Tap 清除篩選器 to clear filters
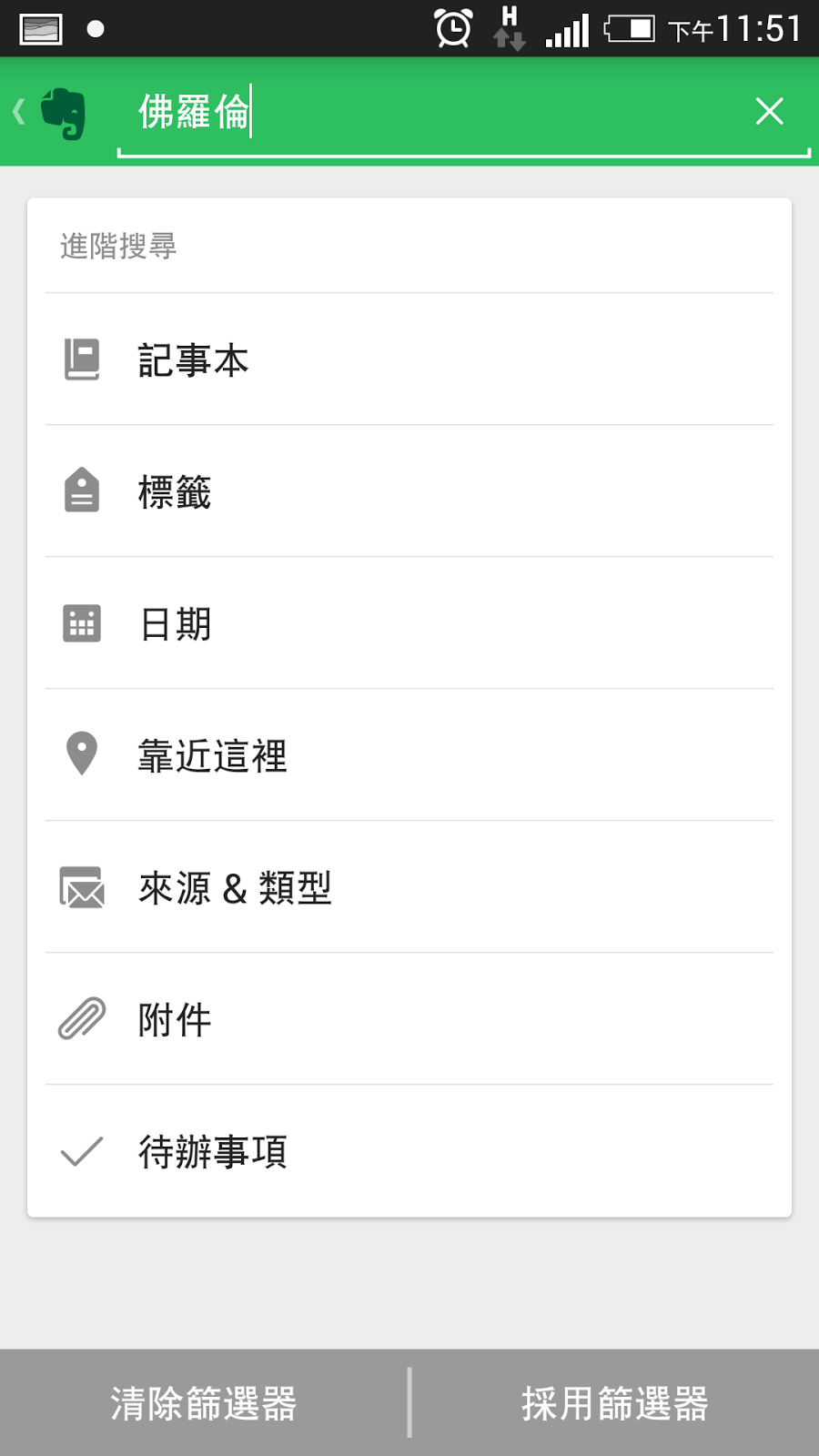 204,1402
